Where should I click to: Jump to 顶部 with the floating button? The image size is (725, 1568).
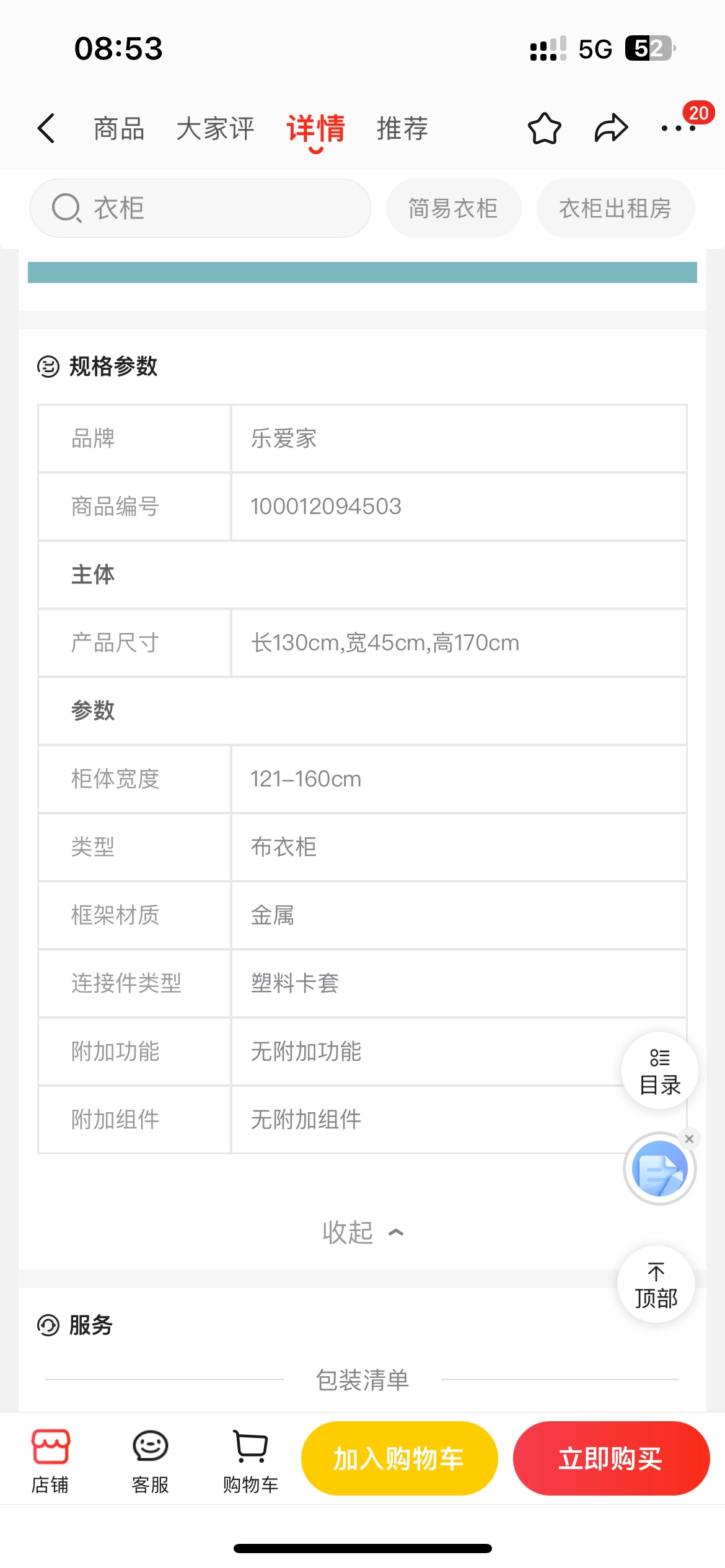(x=656, y=1284)
